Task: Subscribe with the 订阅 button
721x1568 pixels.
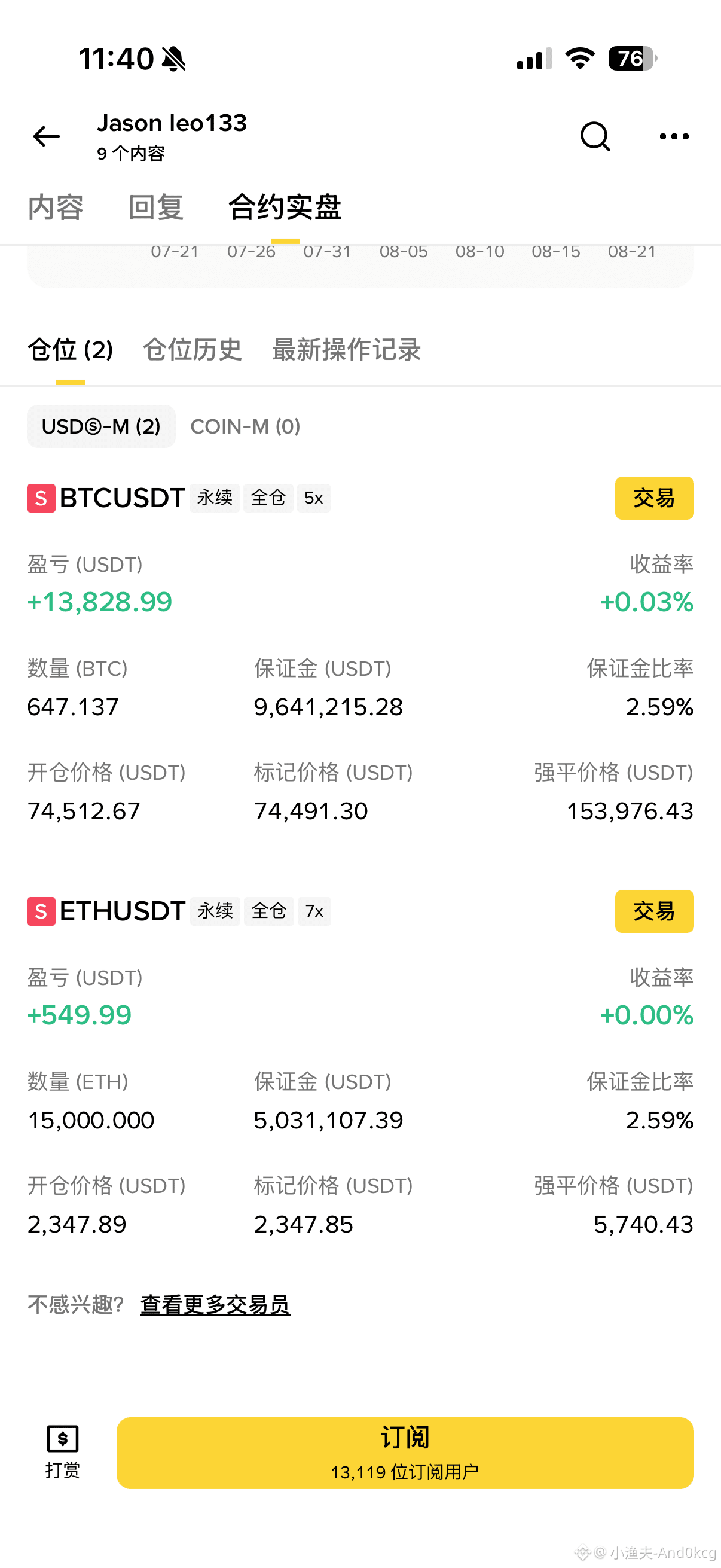Action: [405, 1453]
